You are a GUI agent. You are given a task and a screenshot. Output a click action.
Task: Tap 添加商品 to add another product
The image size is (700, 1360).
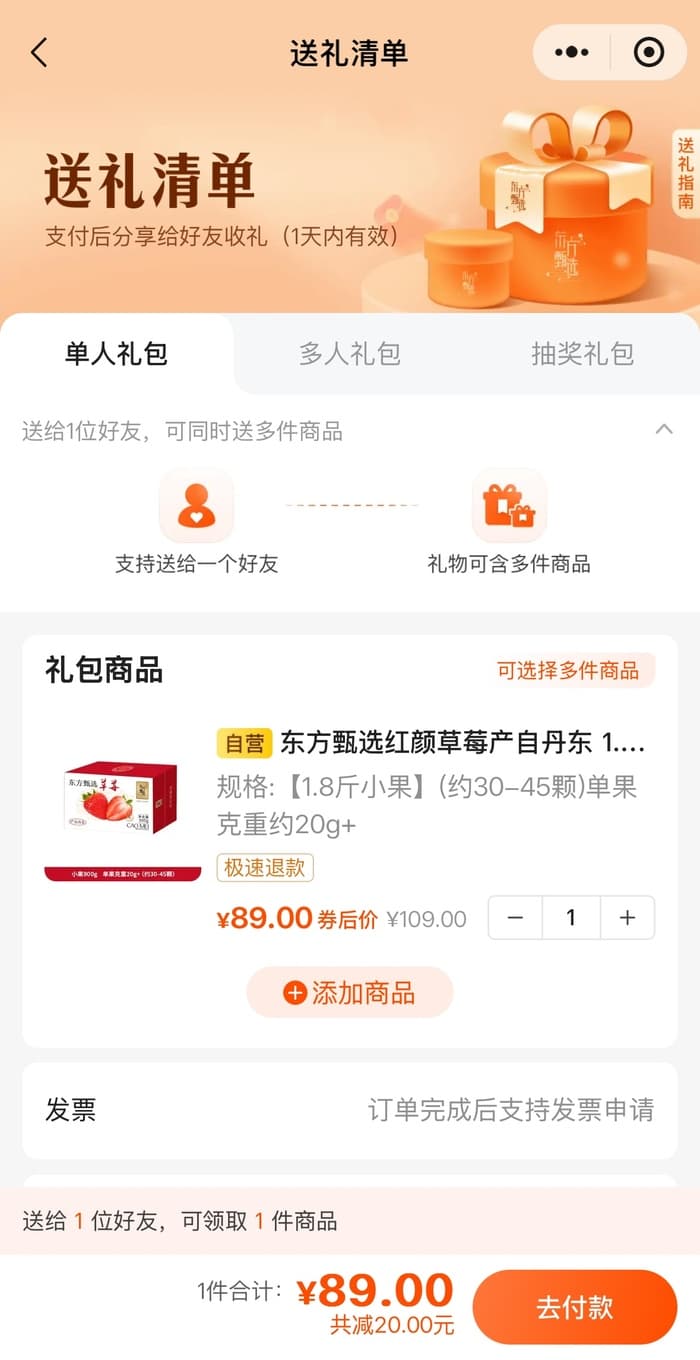(350, 992)
